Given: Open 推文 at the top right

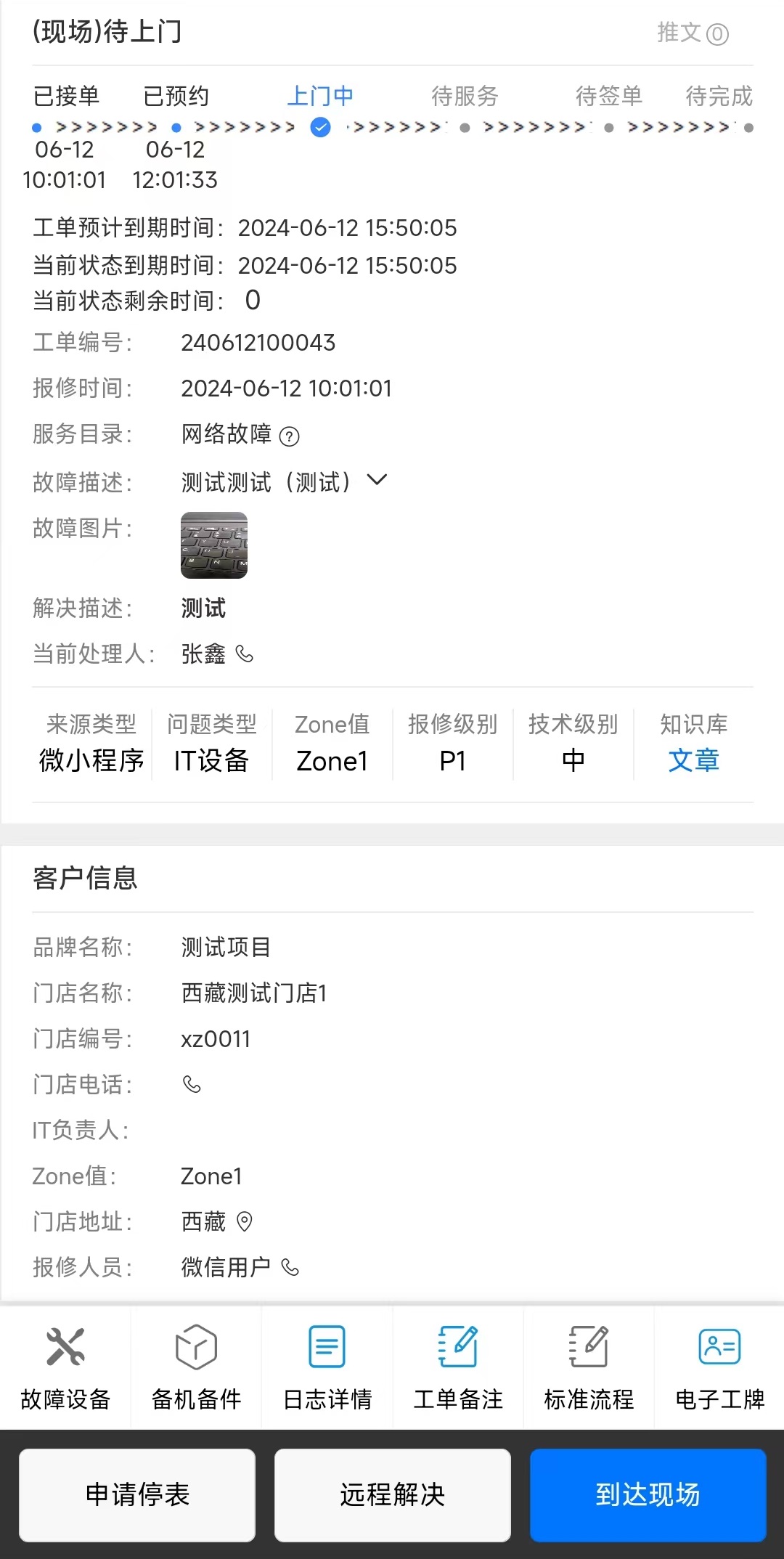Looking at the screenshot, I should pyautogui.click(x=692, y=33).
